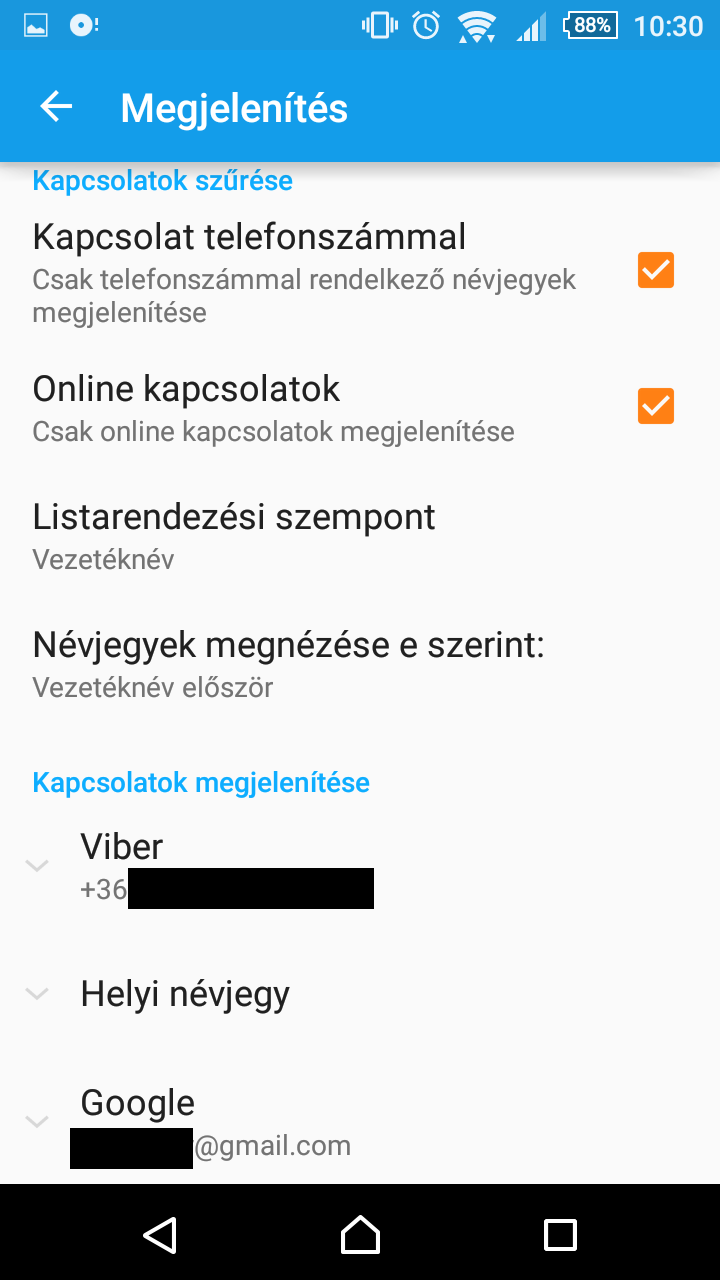
Task: Uncheck Kapcsolat telefonszámmal checkbox
Action: [x=656, y=270]
